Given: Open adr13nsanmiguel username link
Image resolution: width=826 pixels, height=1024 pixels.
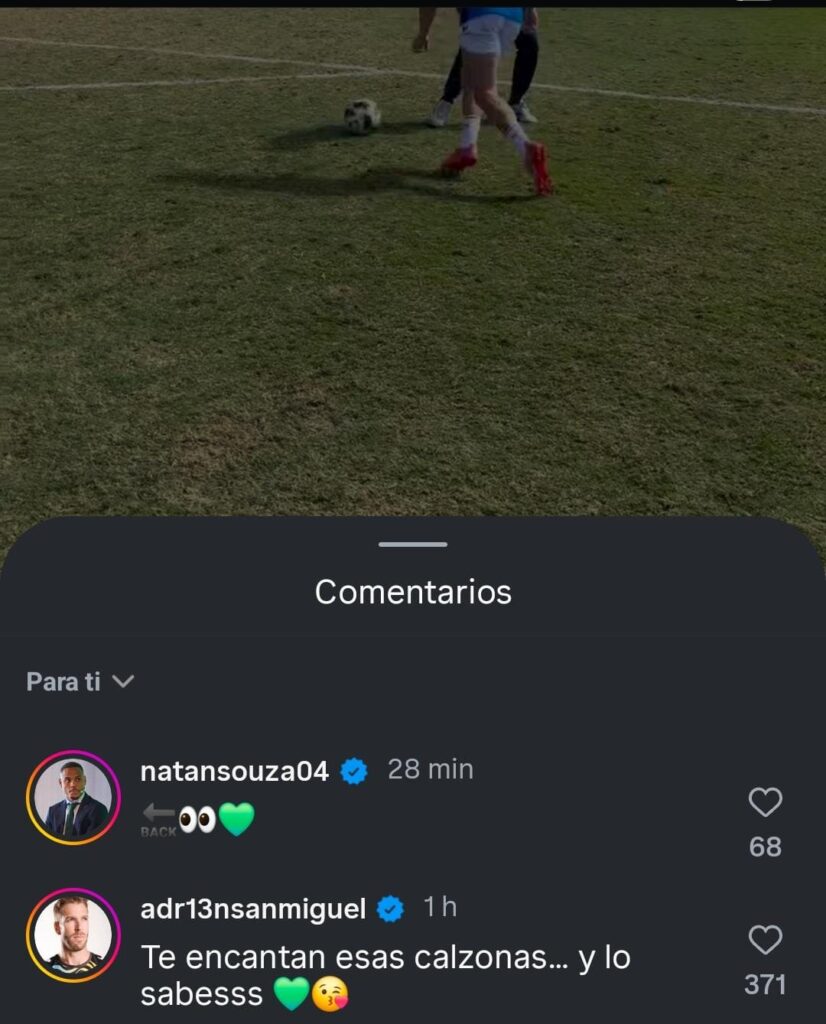Looking at the screenshot, I should (x=253, y=909).
